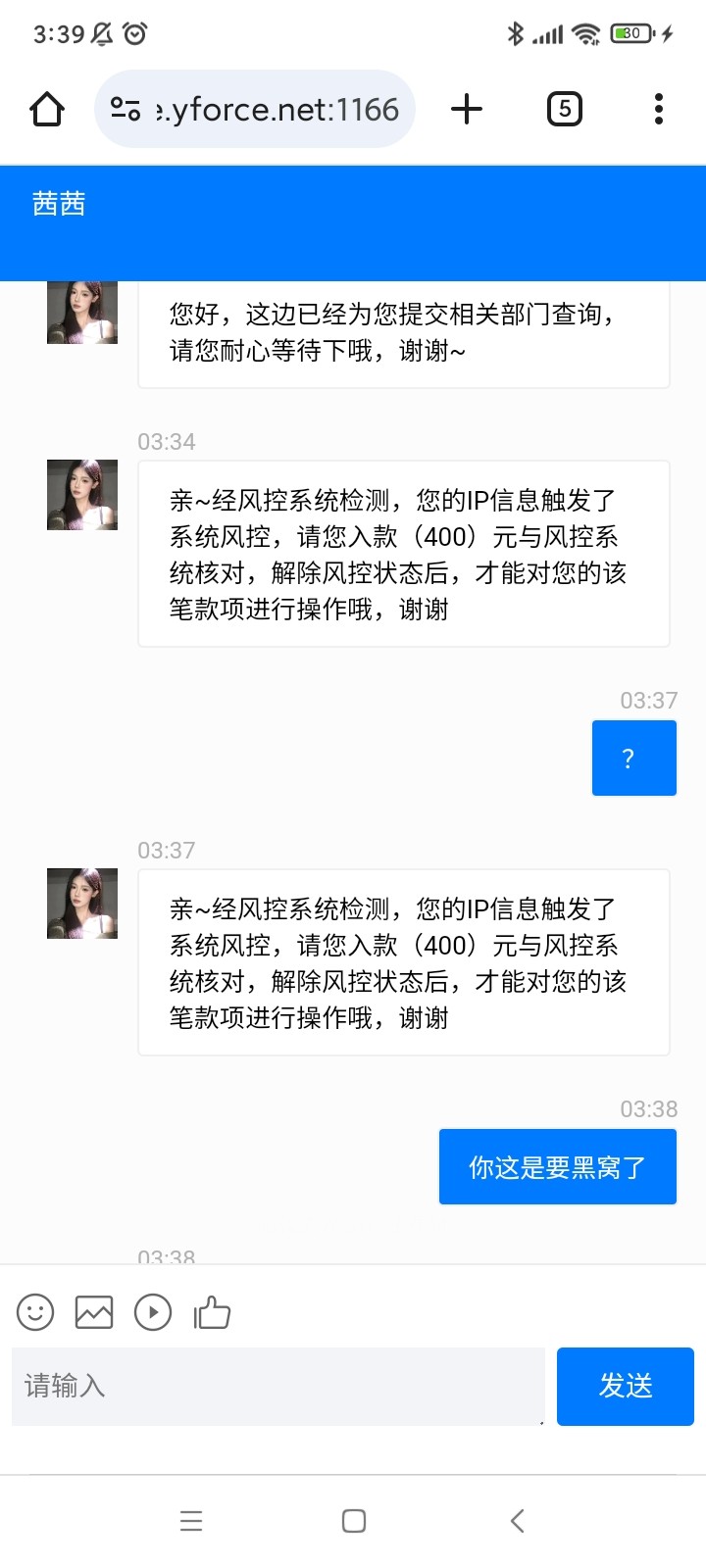Attach a video to the chat
The height and width of the screenshot is (1568, 706).
point(153,1312)
